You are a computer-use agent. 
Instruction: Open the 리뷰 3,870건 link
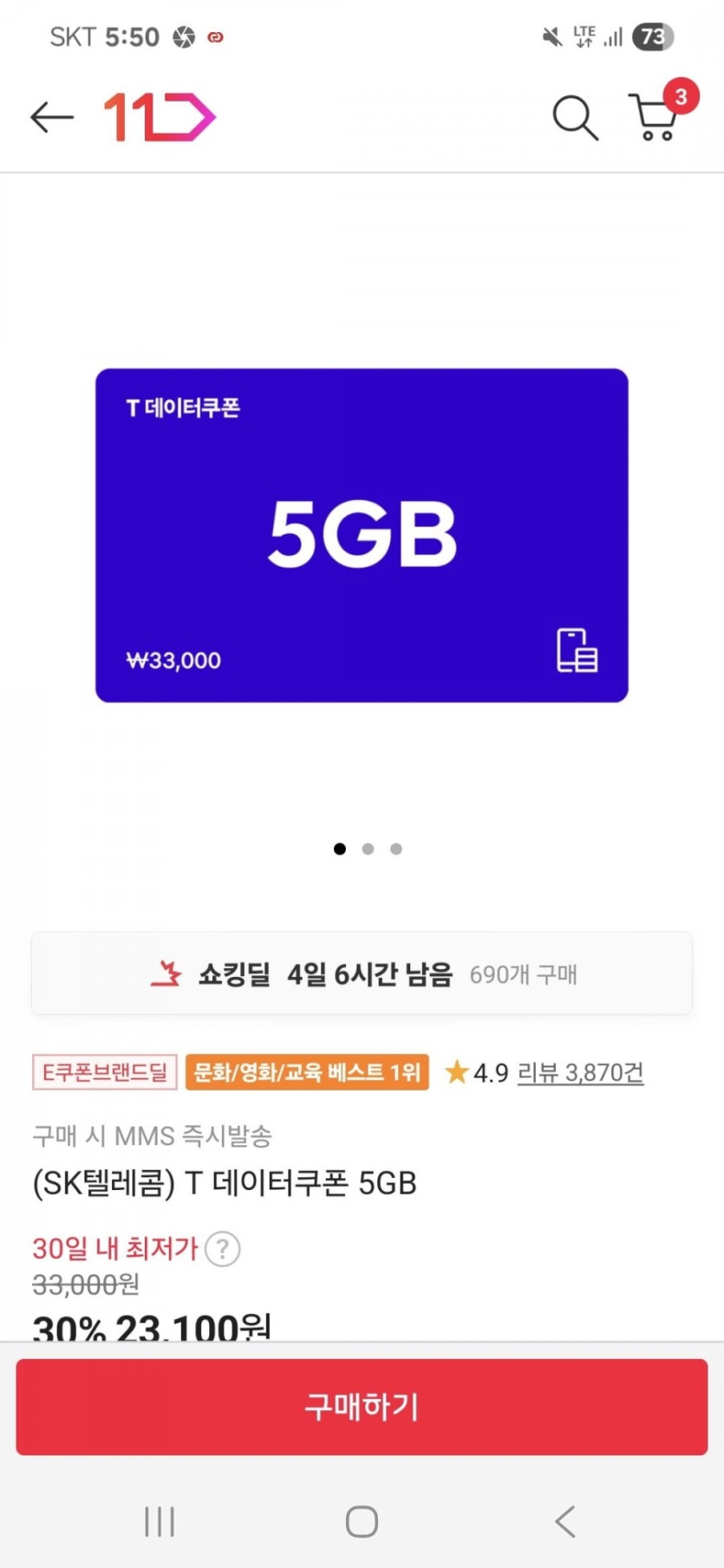(x=580, y=1073)
